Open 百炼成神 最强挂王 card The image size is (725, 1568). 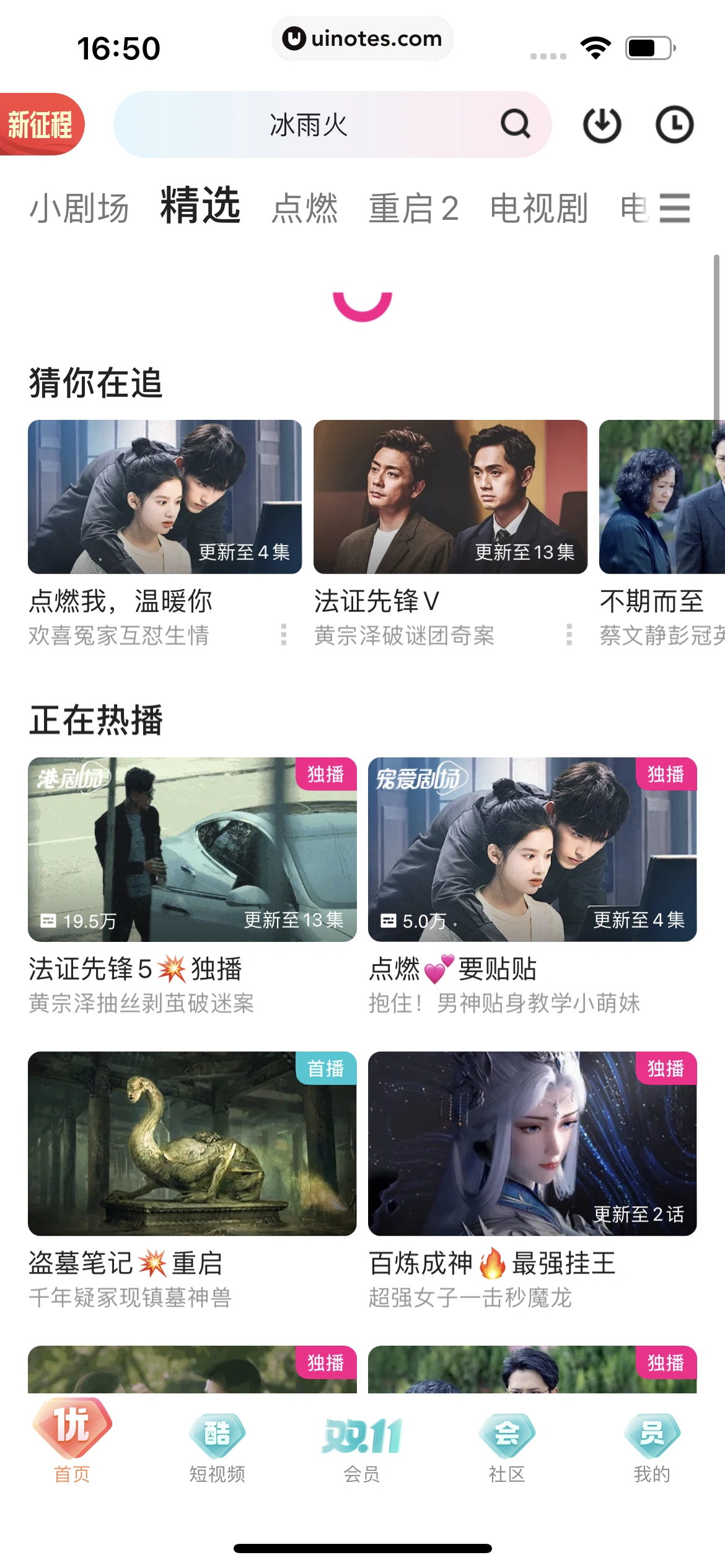532,1143
